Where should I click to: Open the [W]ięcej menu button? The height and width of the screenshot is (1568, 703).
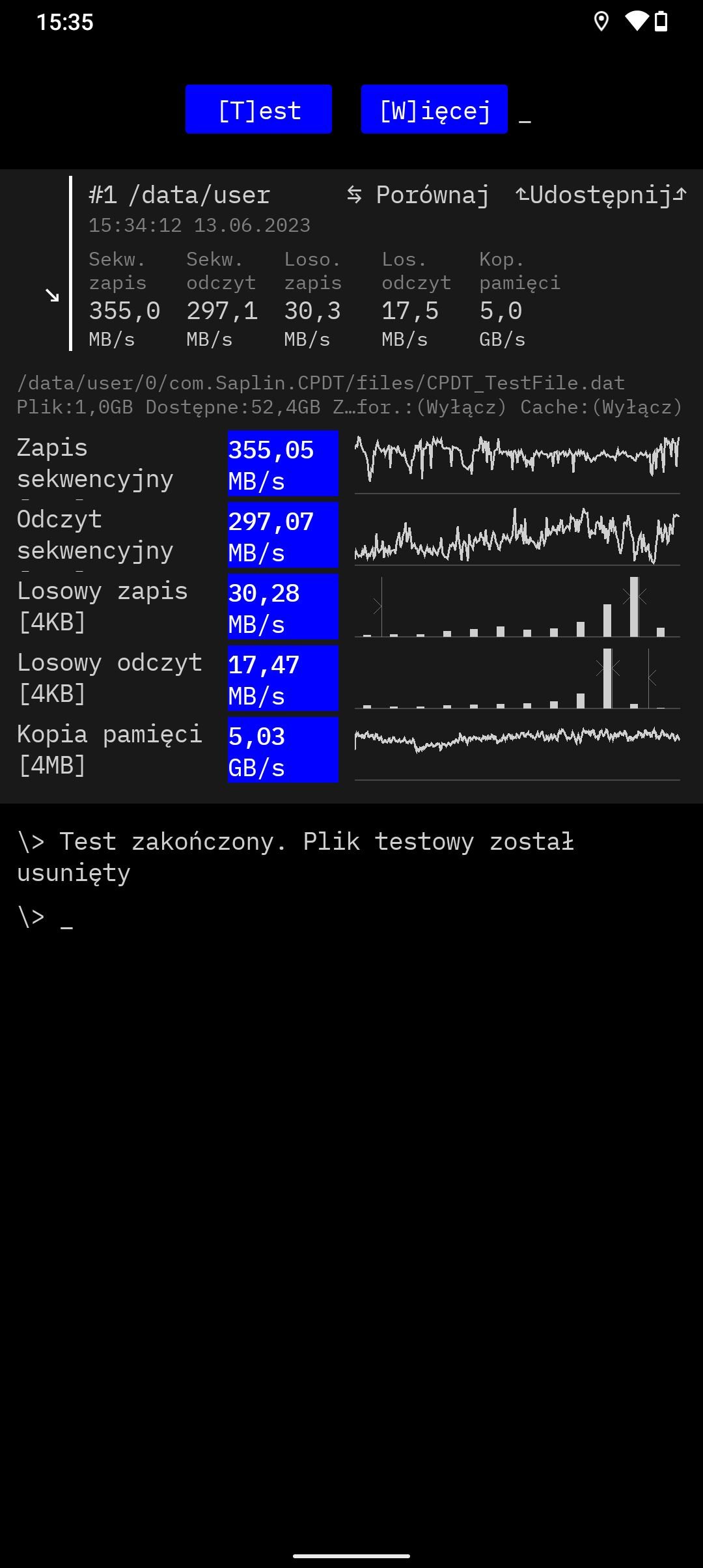[x=434, y=109]
